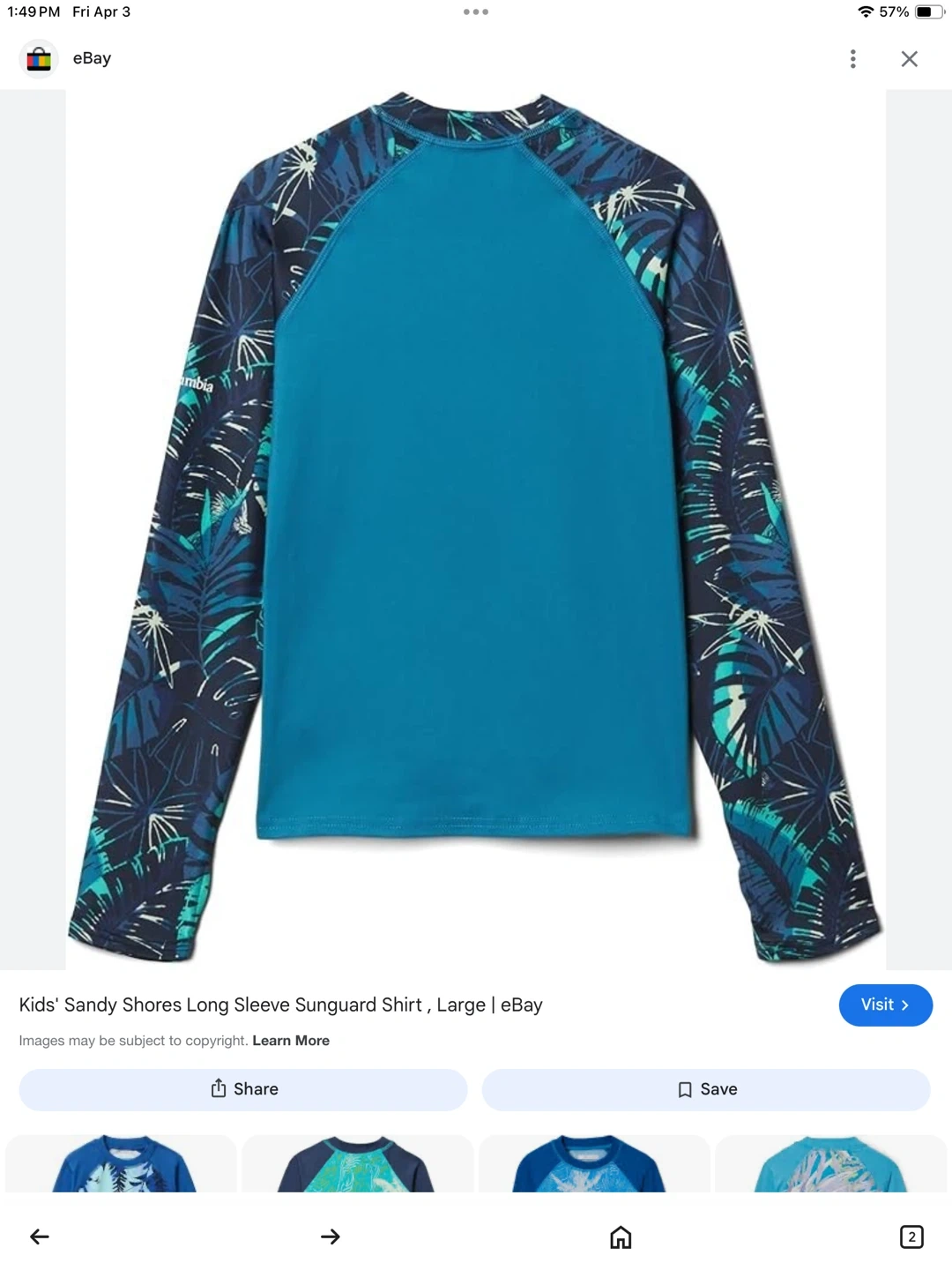952x1270 pixels.
Task: Go back to the previous page
Action: point(40,1236)
